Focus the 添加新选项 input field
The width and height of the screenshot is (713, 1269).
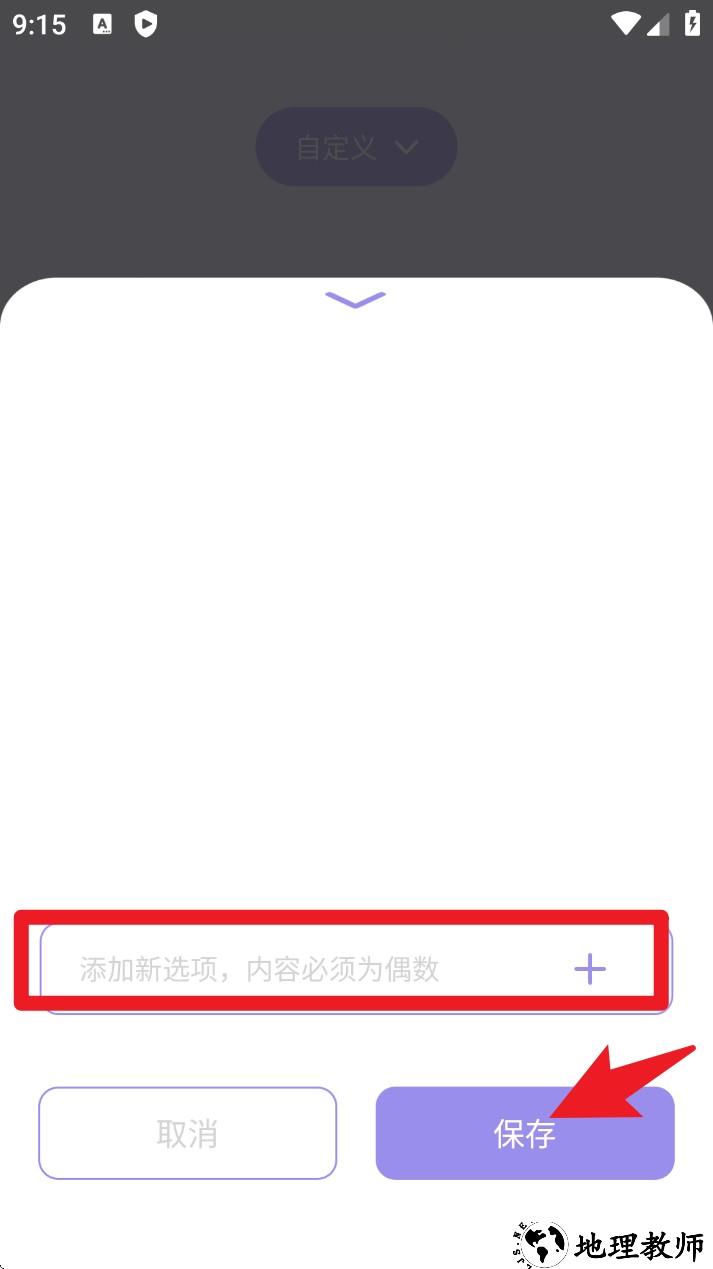(x=300, y=969)
